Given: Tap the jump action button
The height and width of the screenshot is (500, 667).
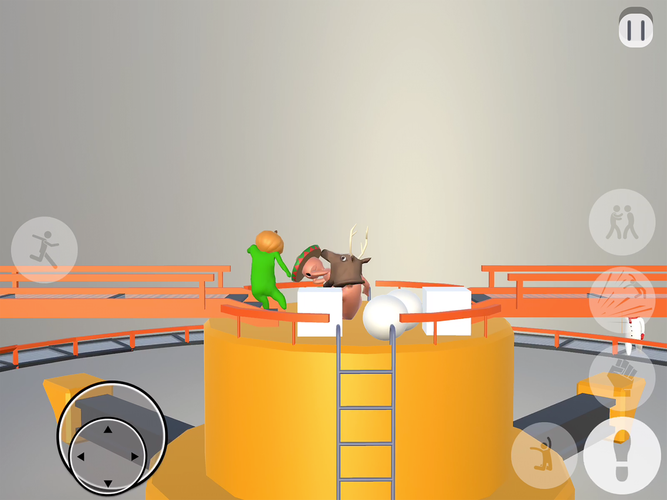Looking at the screenshot, I should click(x=544, y=456).
